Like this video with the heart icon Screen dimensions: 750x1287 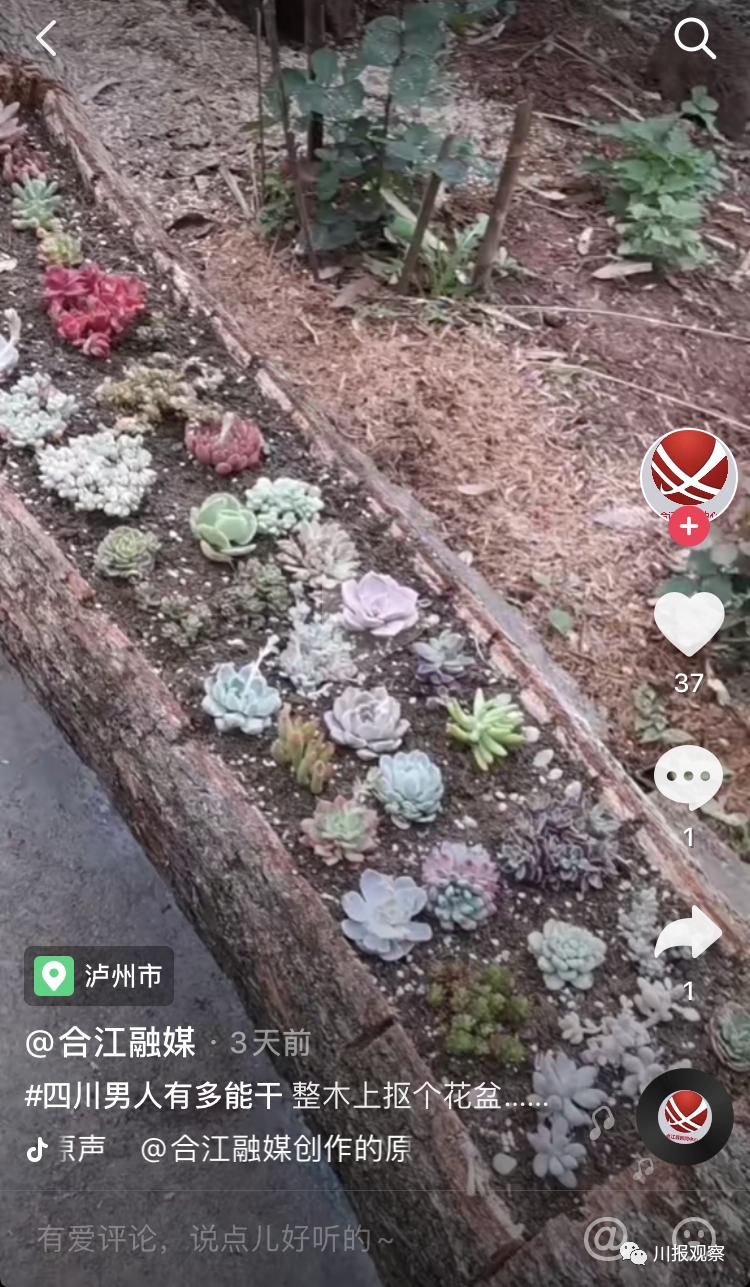click(x=689, y=624)
